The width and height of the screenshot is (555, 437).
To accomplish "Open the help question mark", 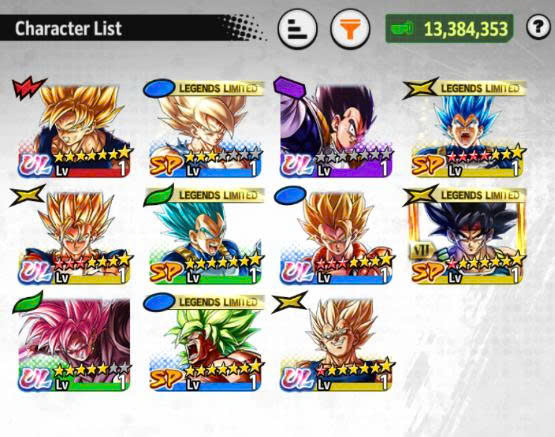I will (538, 27).
